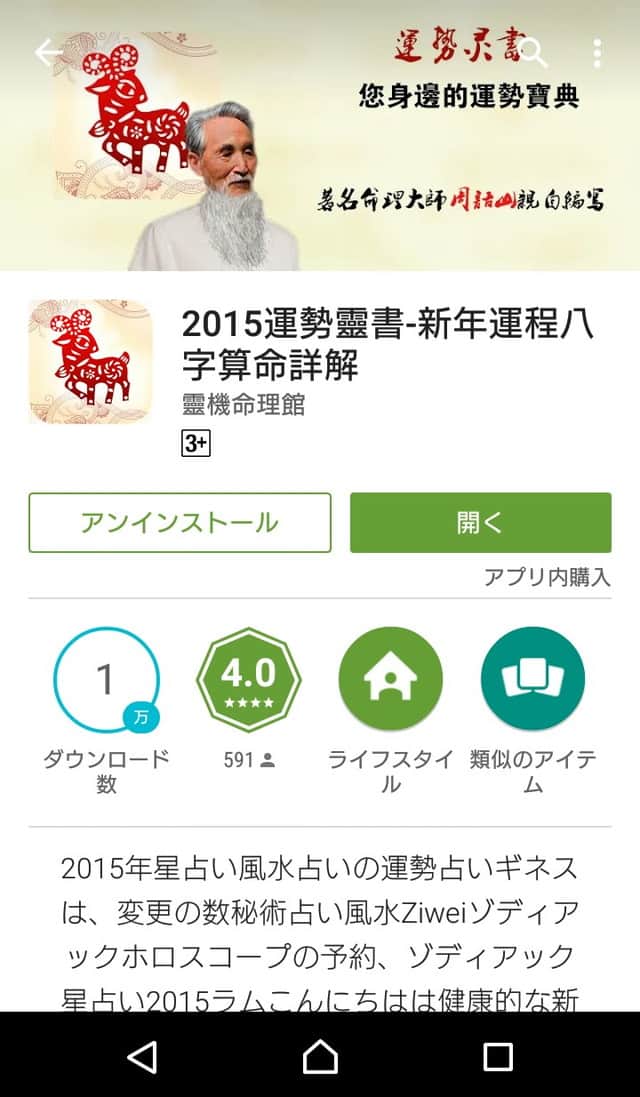View the 4.0 rating reviews badge
Image resolution: width=640 pixels, height=1097 pixels.
[248, 680]
